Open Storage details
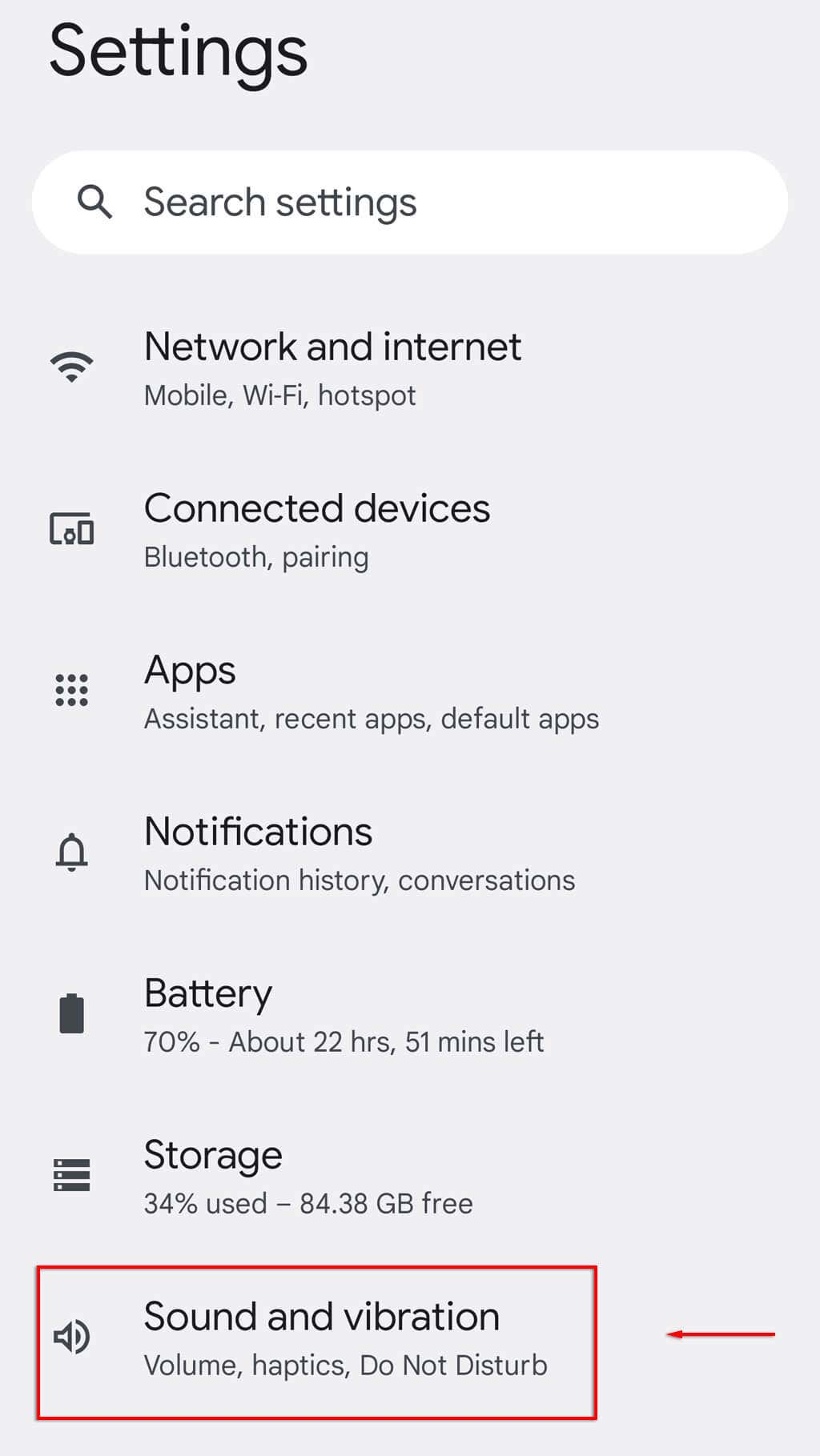Image resolution: width=820 pixels, height=1456 pixels. (x=307, y=1177)
